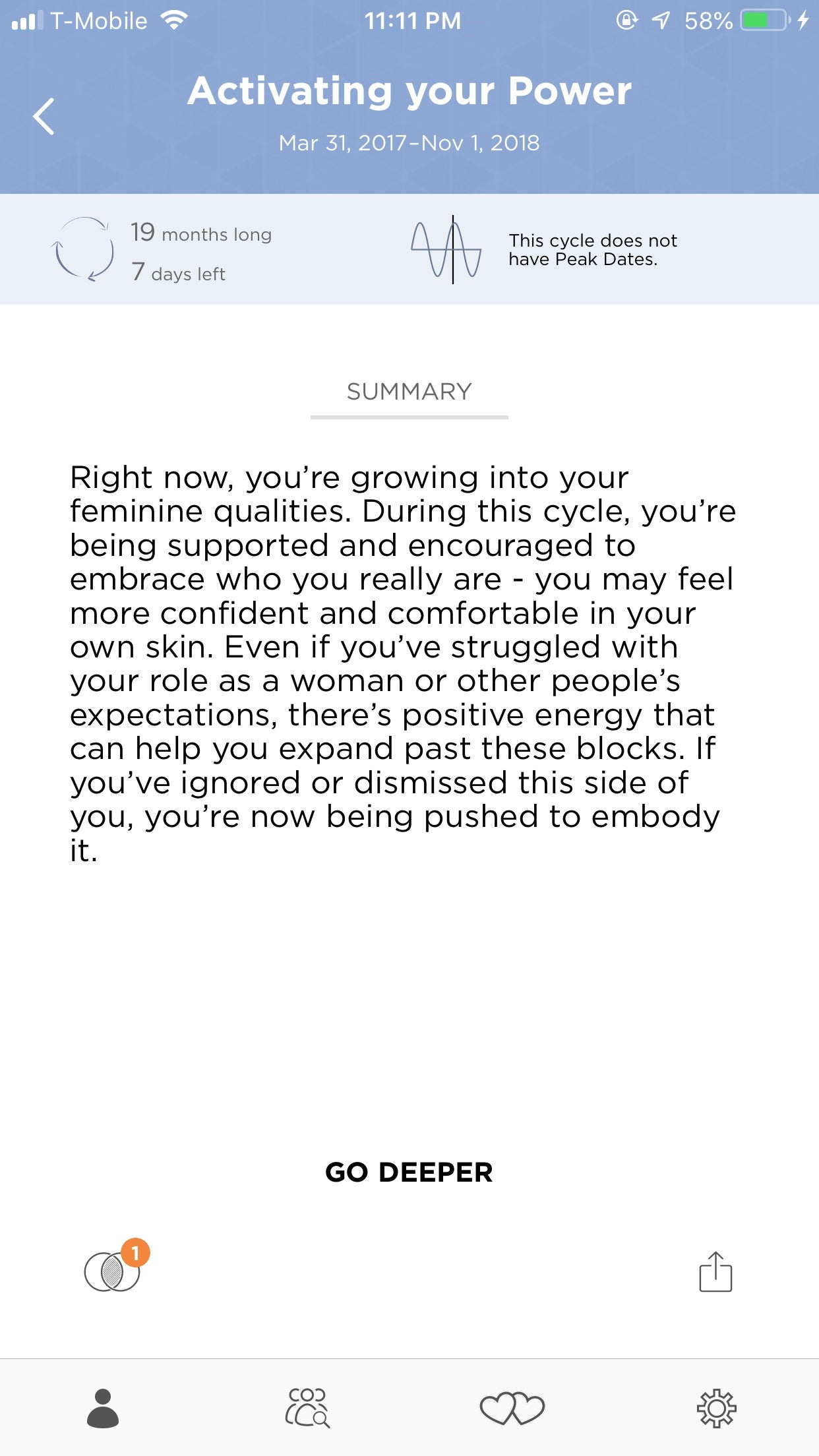
Task: Open the friends search tab
Action: click(307, 1408)
